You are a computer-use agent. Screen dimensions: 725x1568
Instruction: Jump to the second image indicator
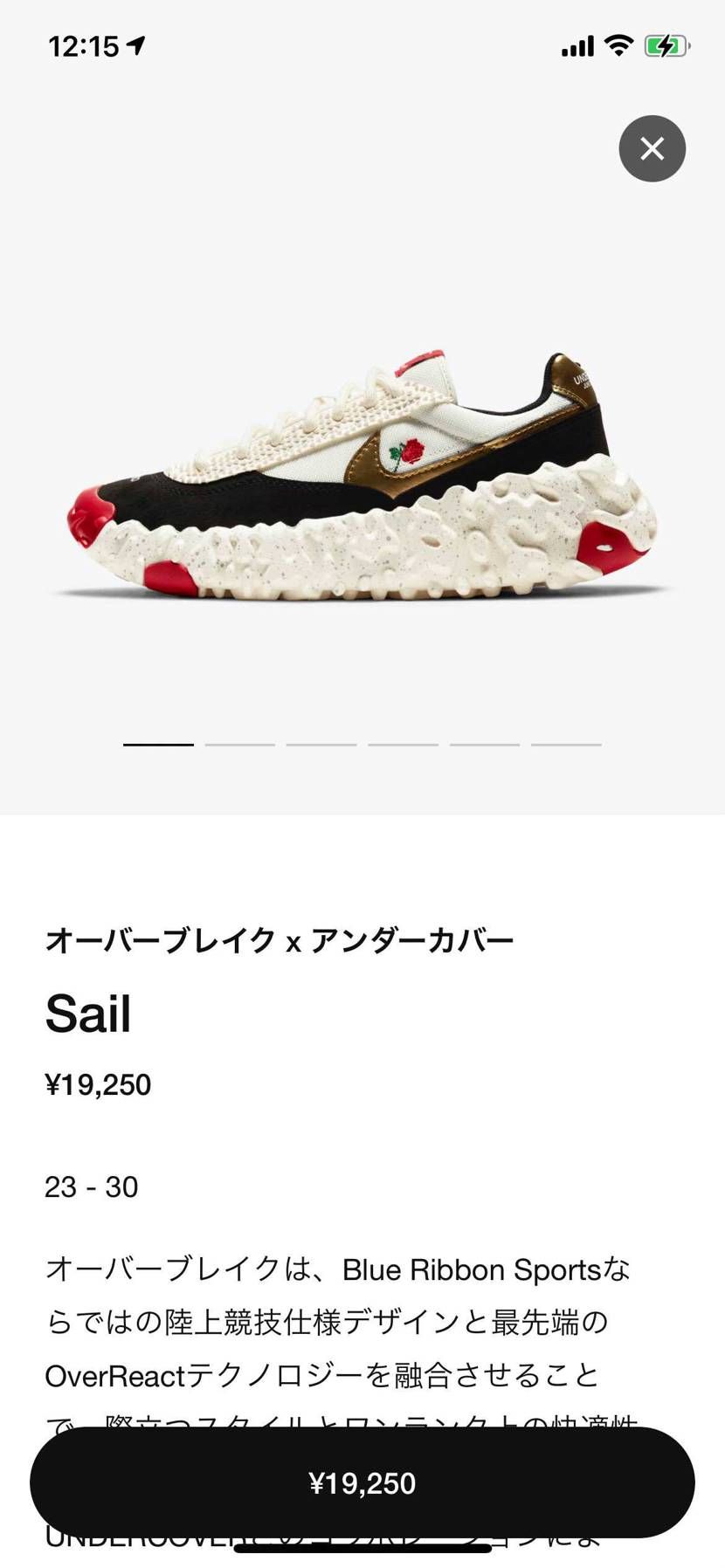(x=239, y=745)
